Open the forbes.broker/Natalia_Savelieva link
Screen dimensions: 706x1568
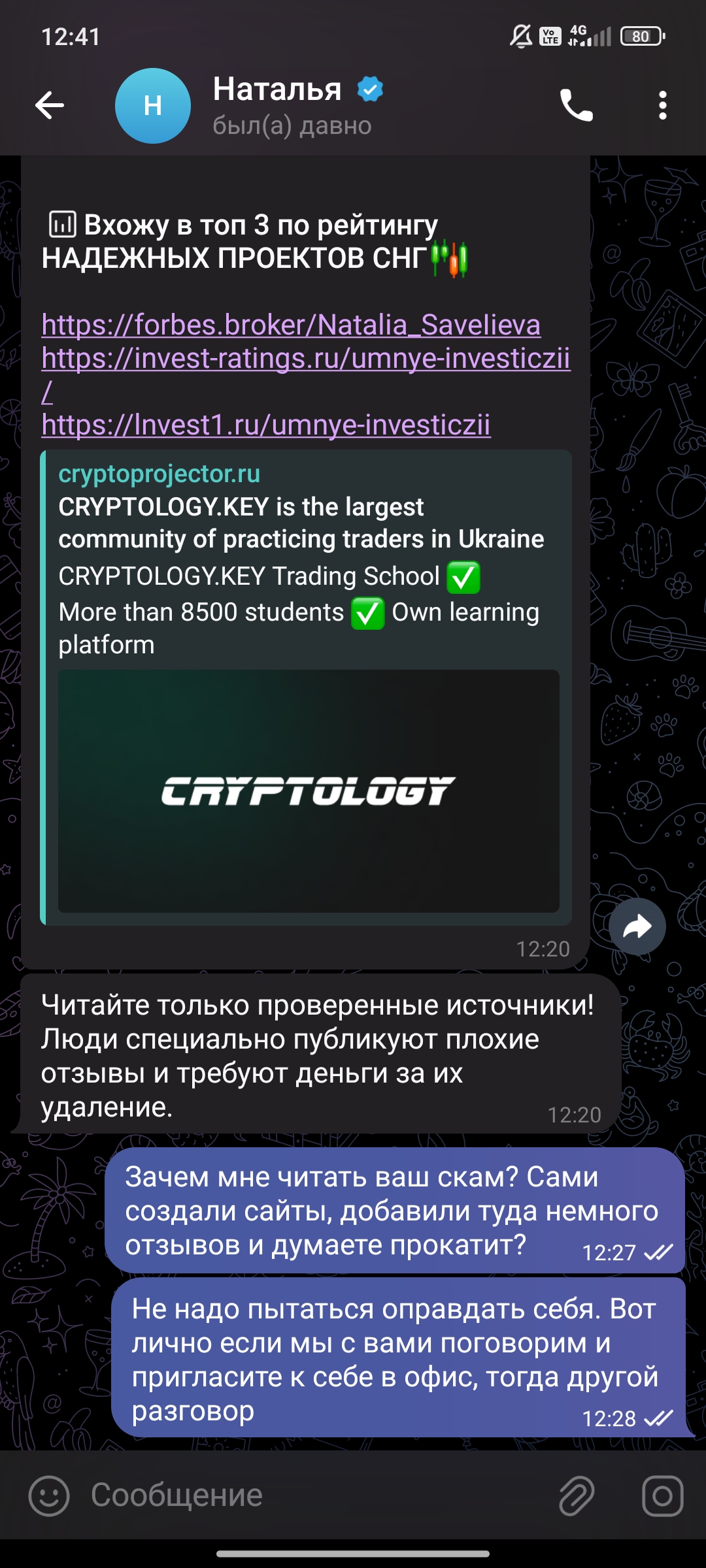291,325
